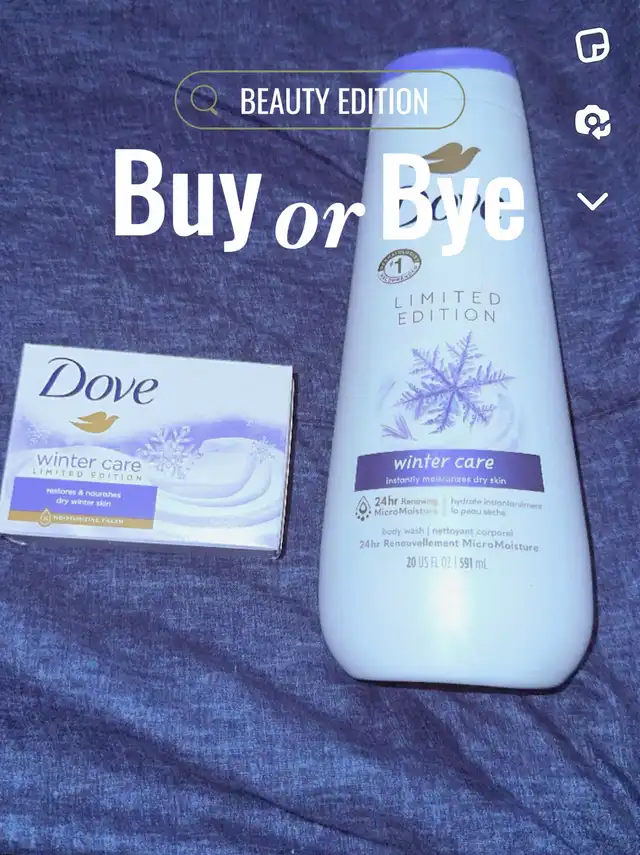The height and width of the screenshot is (855, 640).
Task: Expand more tools with the down chevron
Action: click(x=593, y=201)
